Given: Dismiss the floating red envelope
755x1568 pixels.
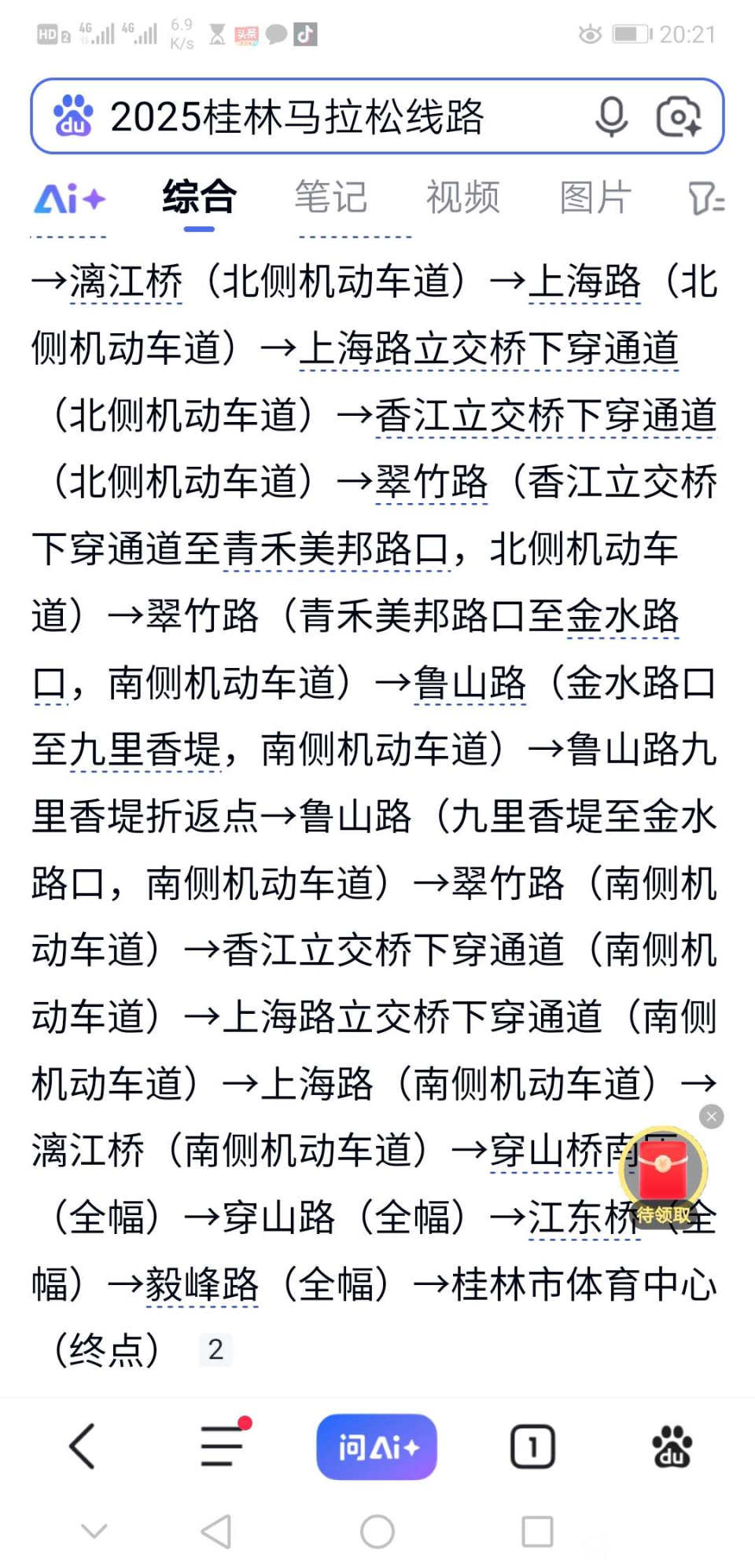Looking at the screenshot, I should [711, 1117].
